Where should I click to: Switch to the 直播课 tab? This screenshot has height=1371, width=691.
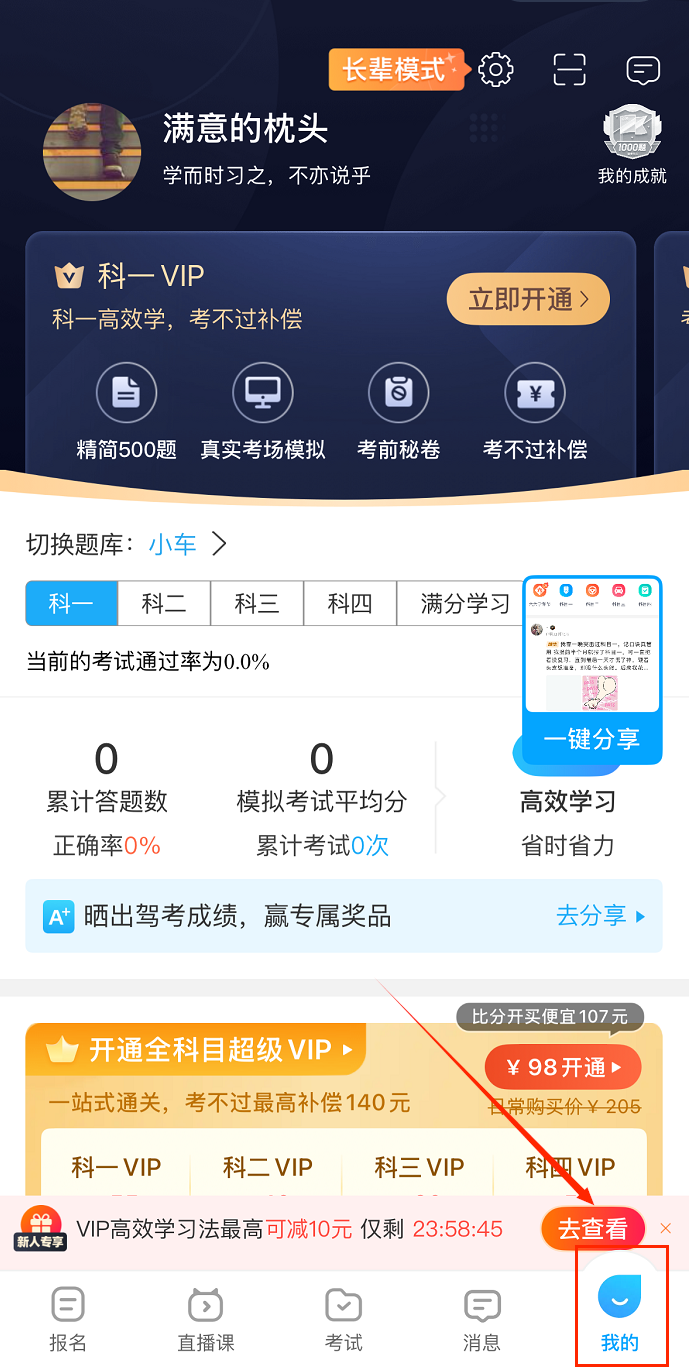[x=206, y=1320]
